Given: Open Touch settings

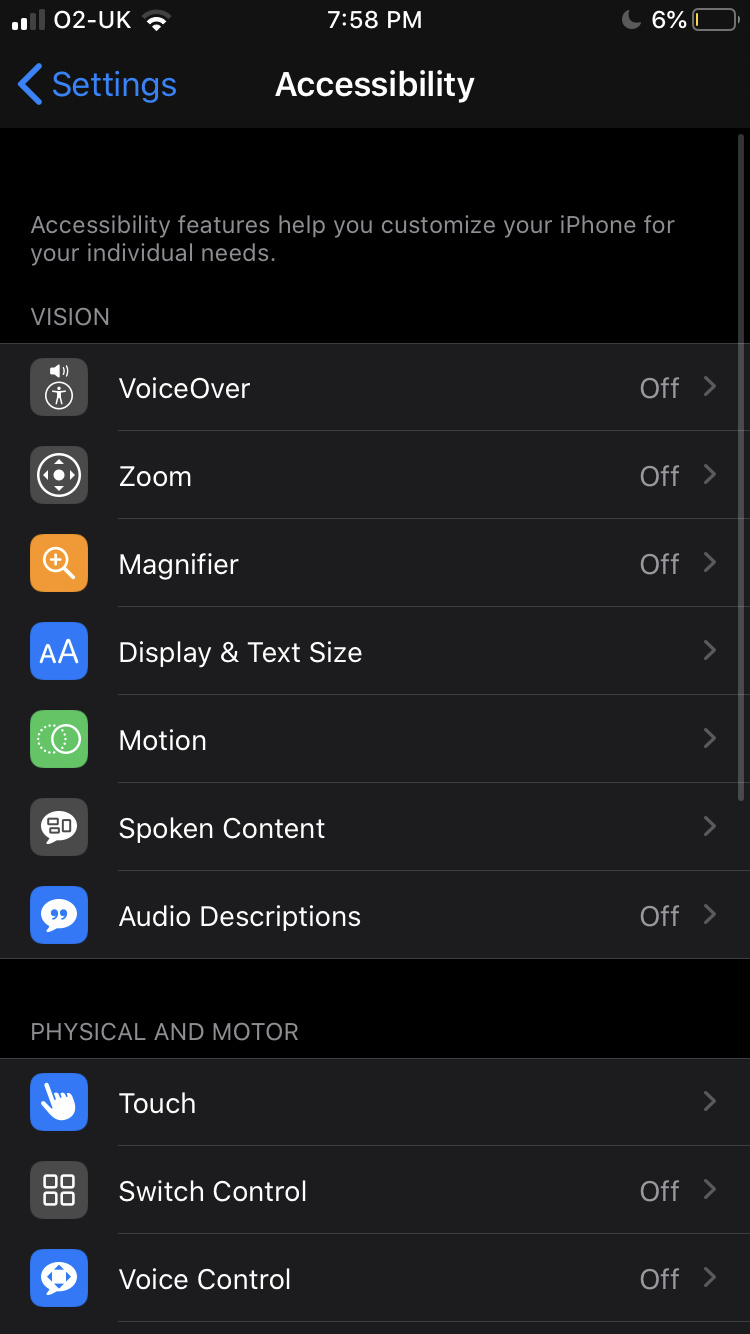Looking at the screenshot, I should (x=375, y=1103).
